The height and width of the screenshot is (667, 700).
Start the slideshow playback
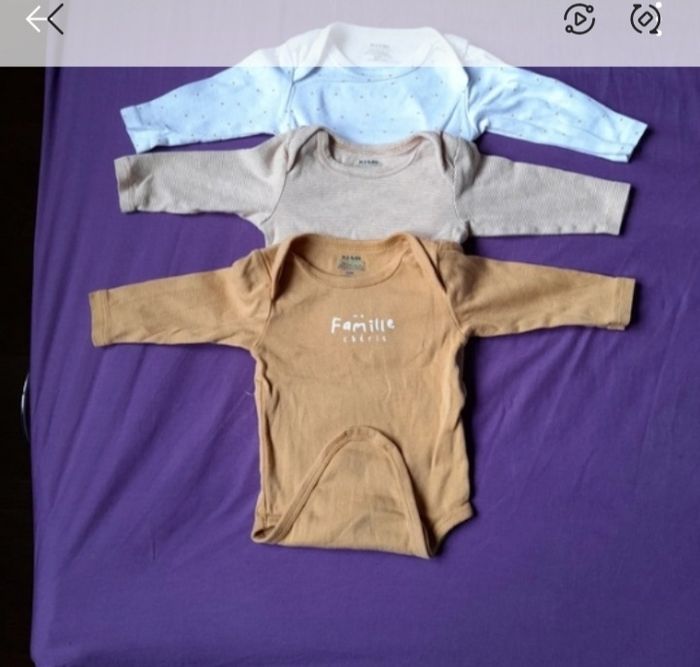coord(579,19)
